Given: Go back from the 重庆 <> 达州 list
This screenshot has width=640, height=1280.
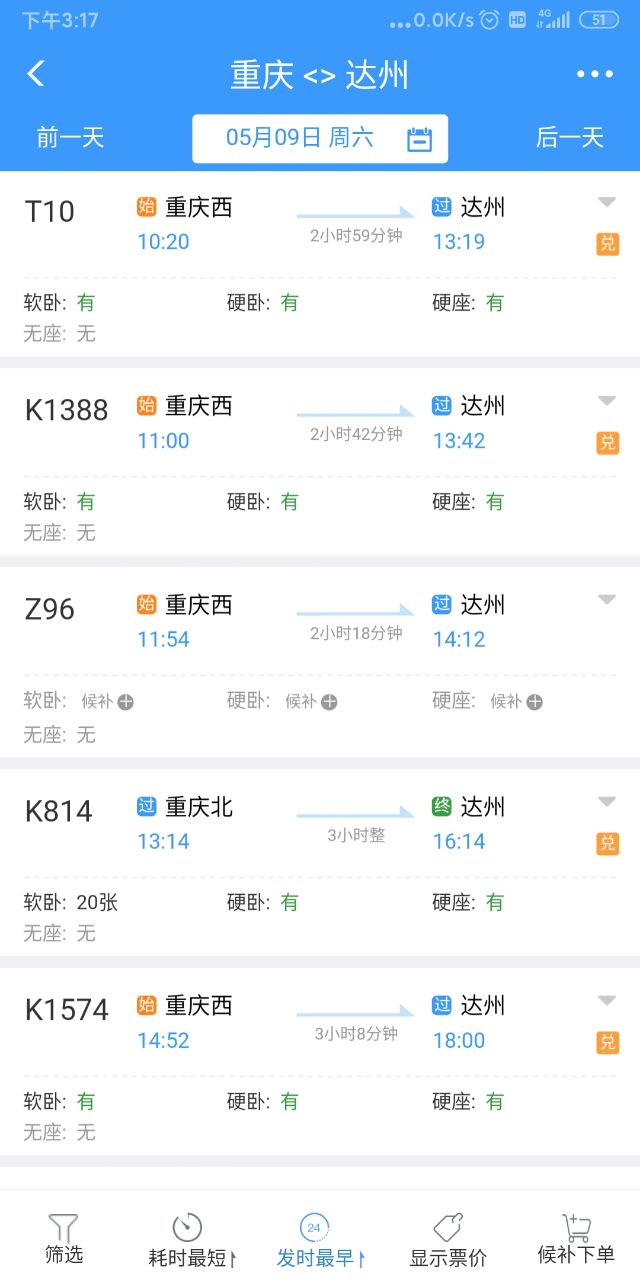Looking at the screenshot, I should 36,74.
